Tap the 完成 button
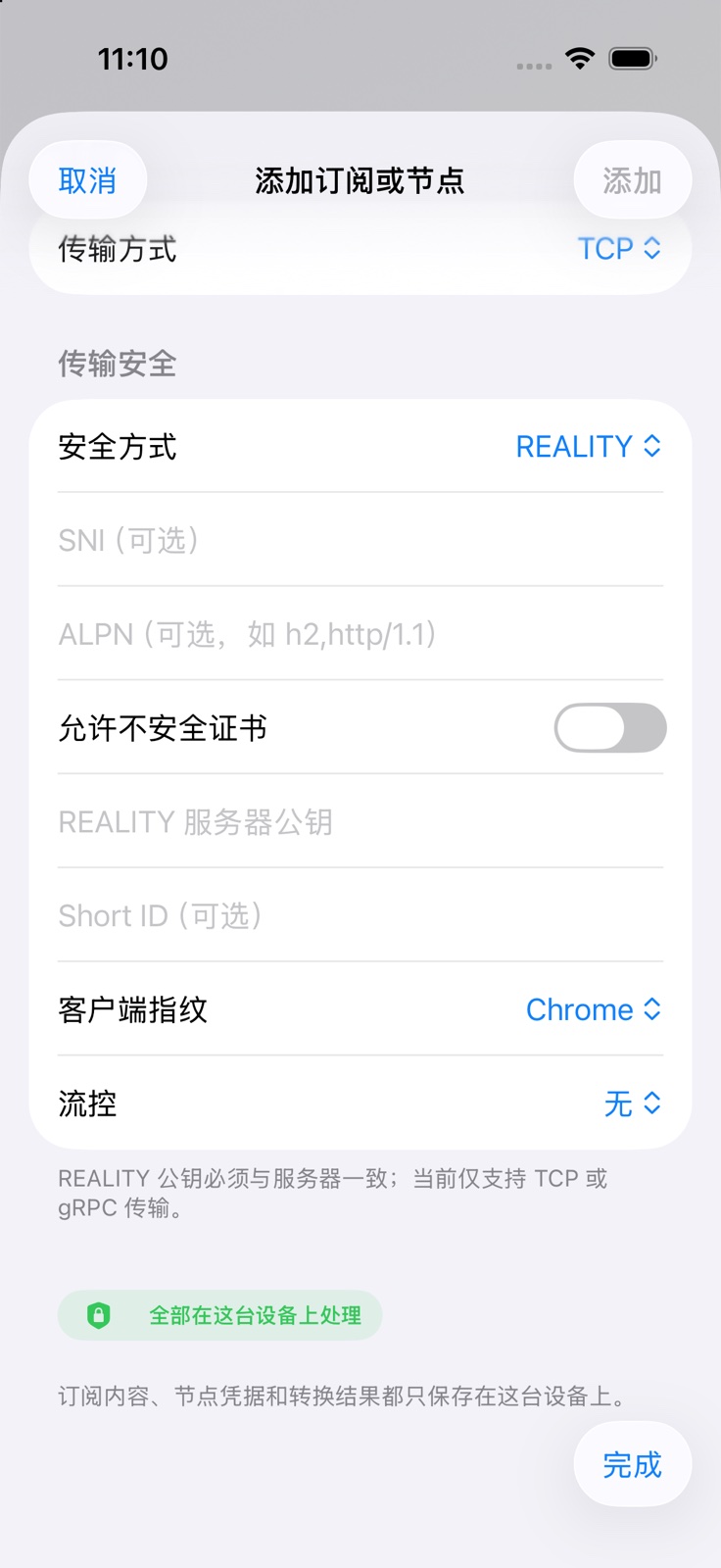Viewport: 721px width, 1568px height. tap(632, 1464)
